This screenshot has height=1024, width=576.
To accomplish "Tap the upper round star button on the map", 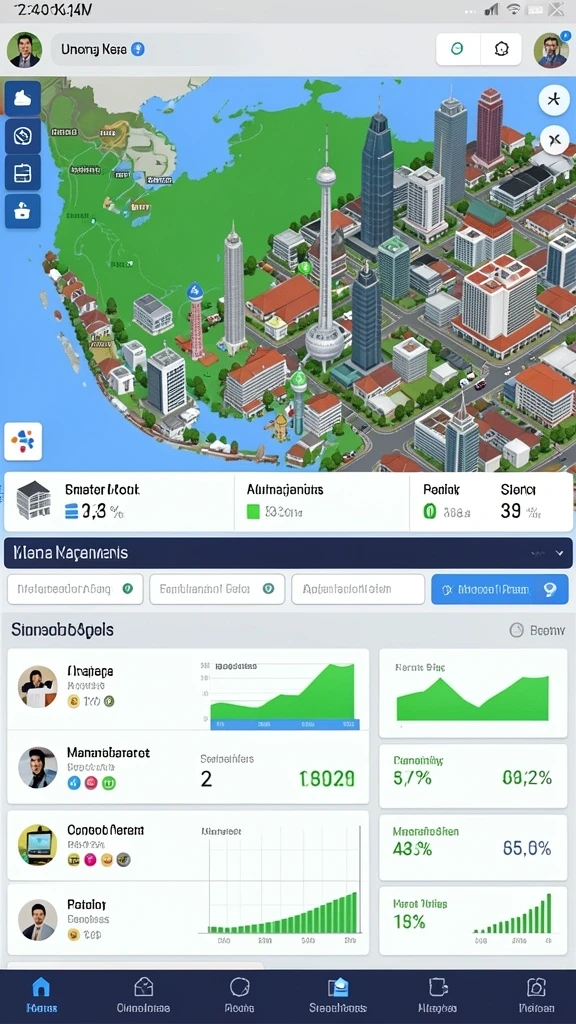I will point(554,100).
